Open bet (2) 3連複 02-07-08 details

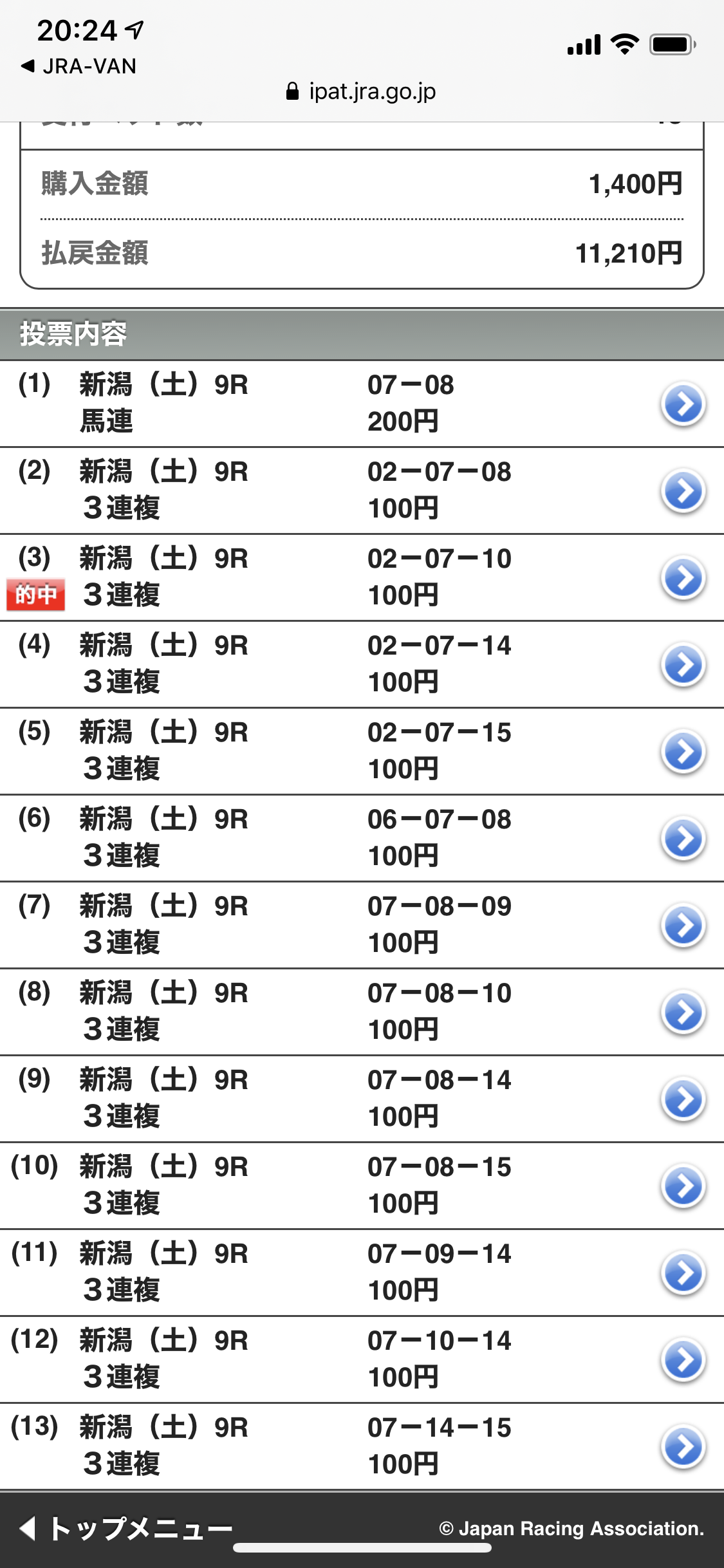[x=683, y=491]
